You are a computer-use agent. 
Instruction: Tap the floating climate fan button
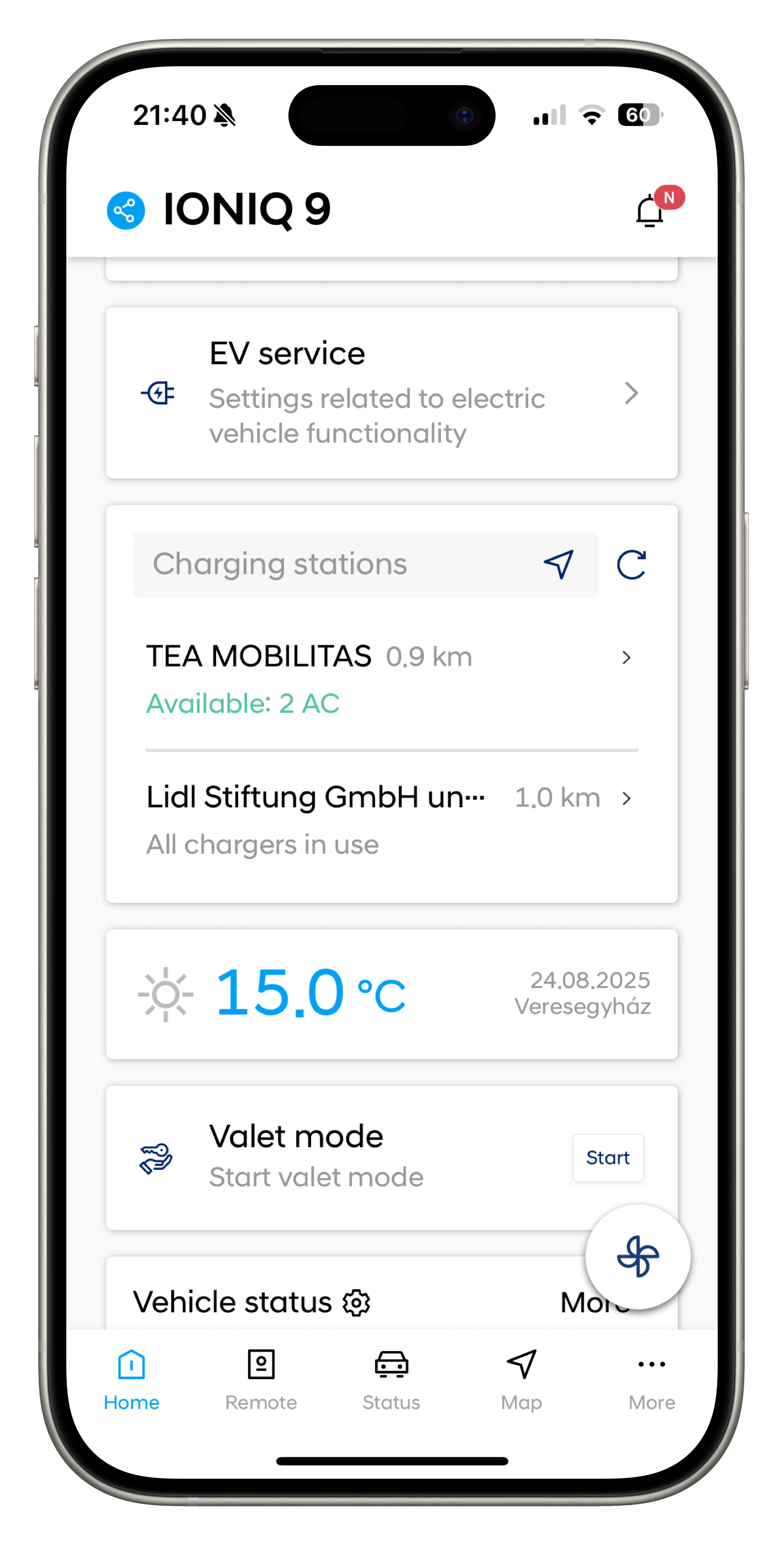click(638, 1257)
